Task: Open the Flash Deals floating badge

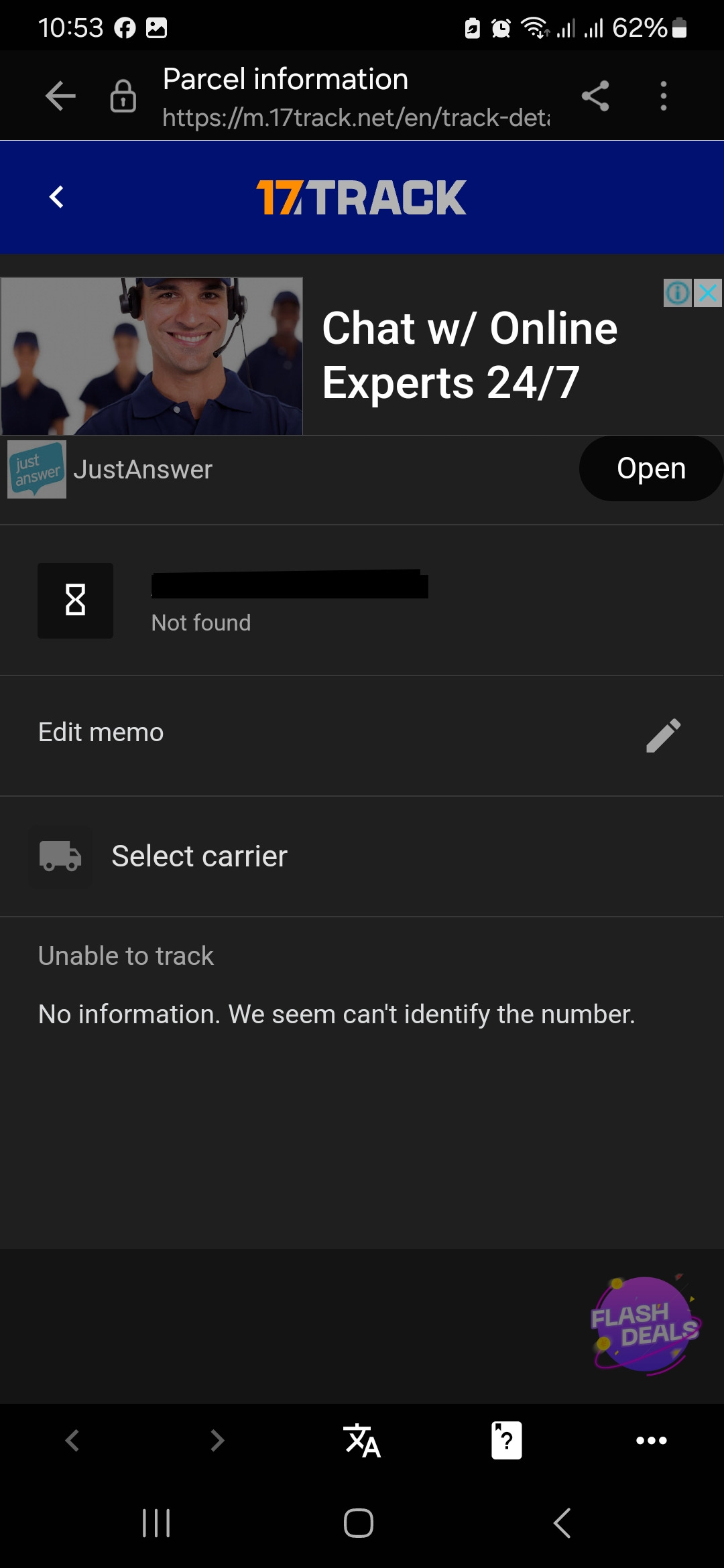Action: pyautogui.click(x=645, y=1325)
